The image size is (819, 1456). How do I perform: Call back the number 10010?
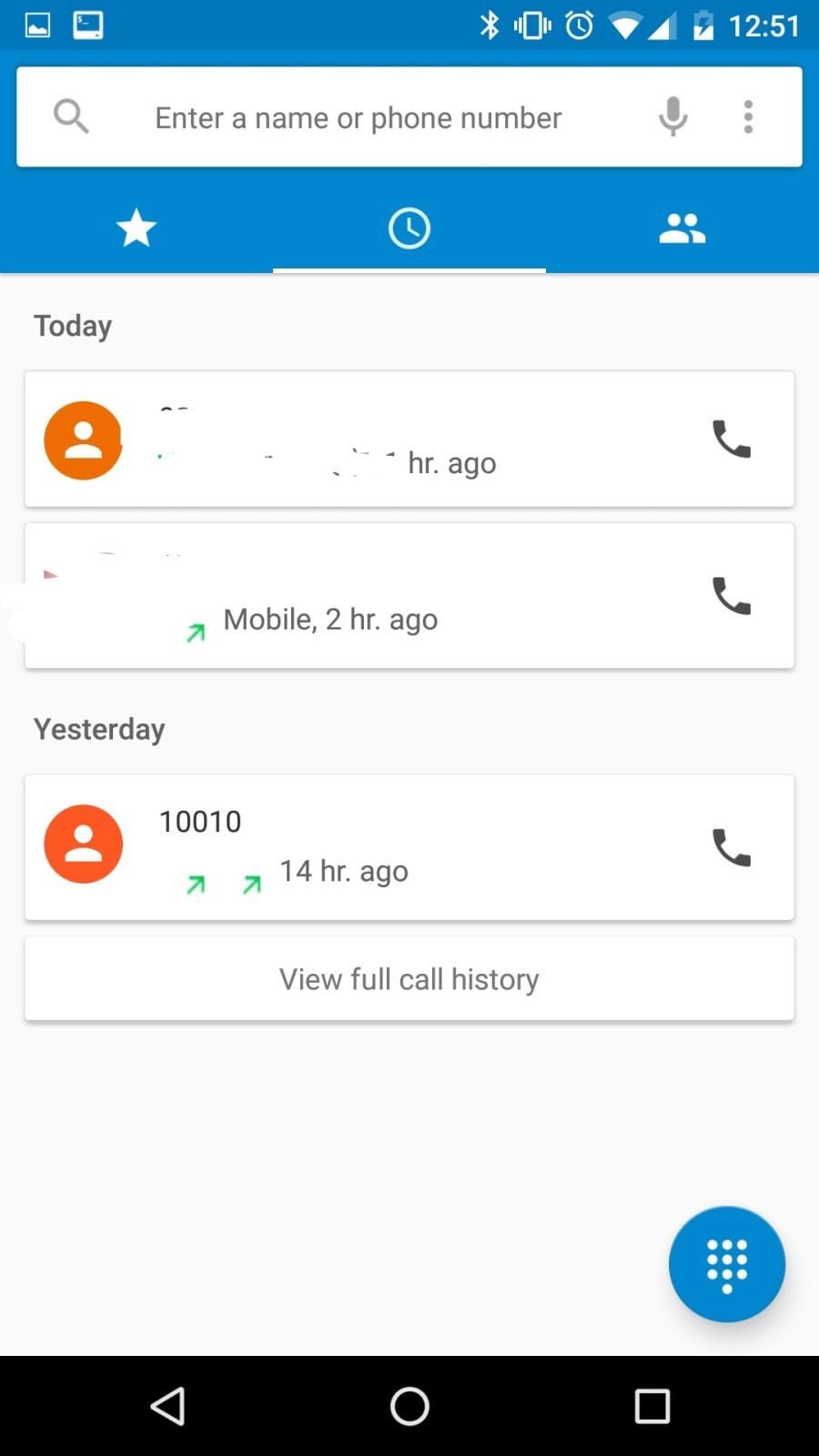pos(731,847)
